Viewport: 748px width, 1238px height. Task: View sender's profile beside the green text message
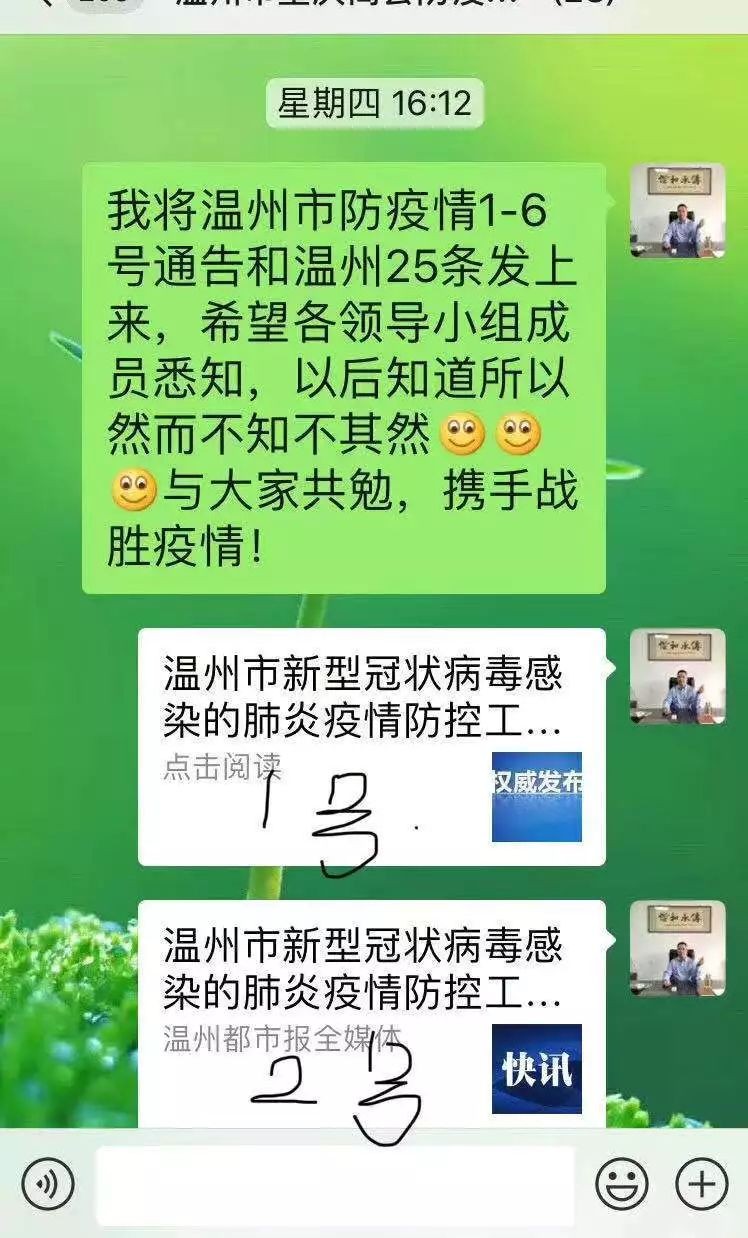pyautogui.click(x=677, y=211)
